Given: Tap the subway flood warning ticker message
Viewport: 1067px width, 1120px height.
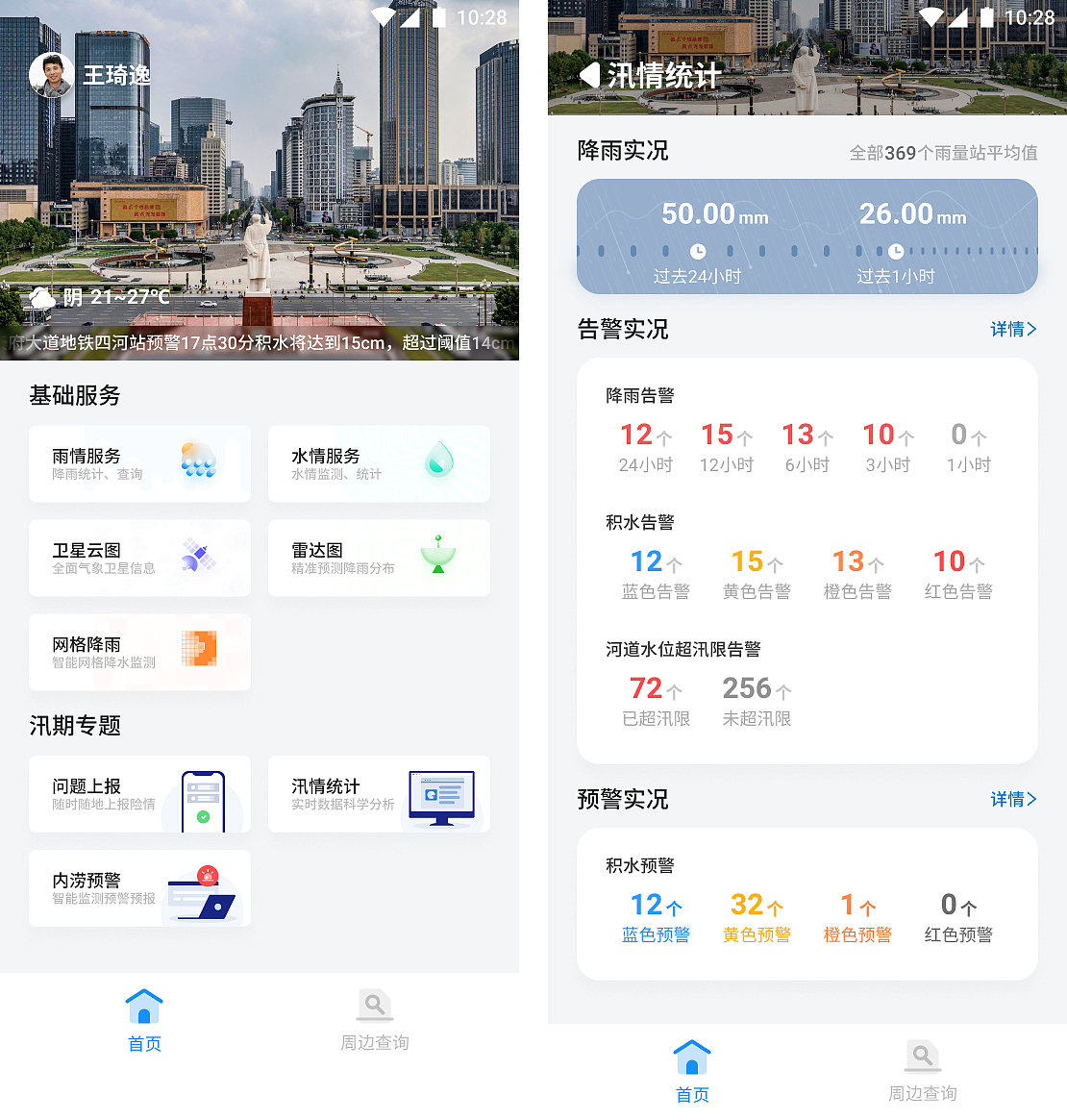Looking at the screenshot, I should pos(260,344).
